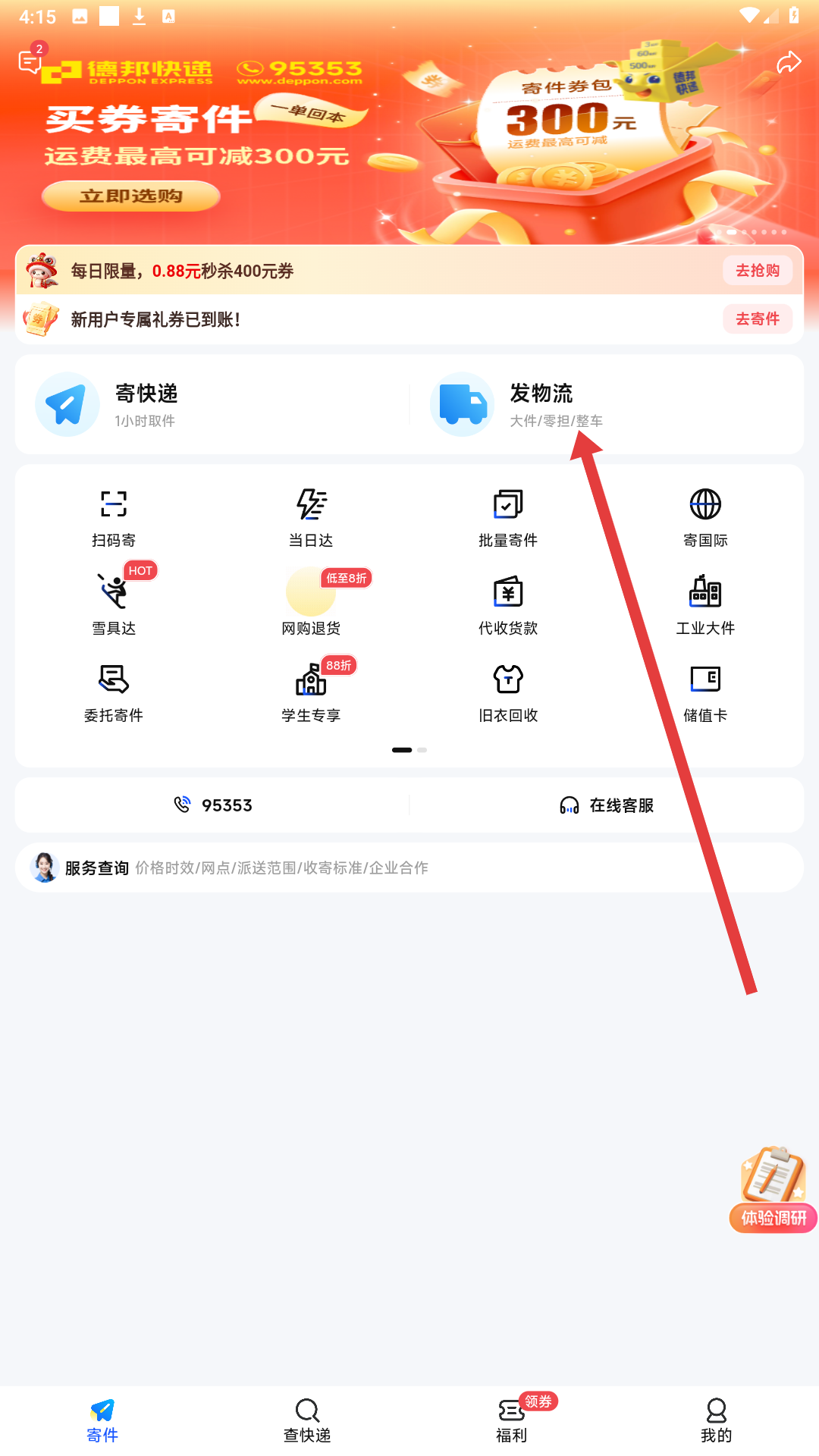
Task: Open the messages icon with badge
Action: click(30, 62)
